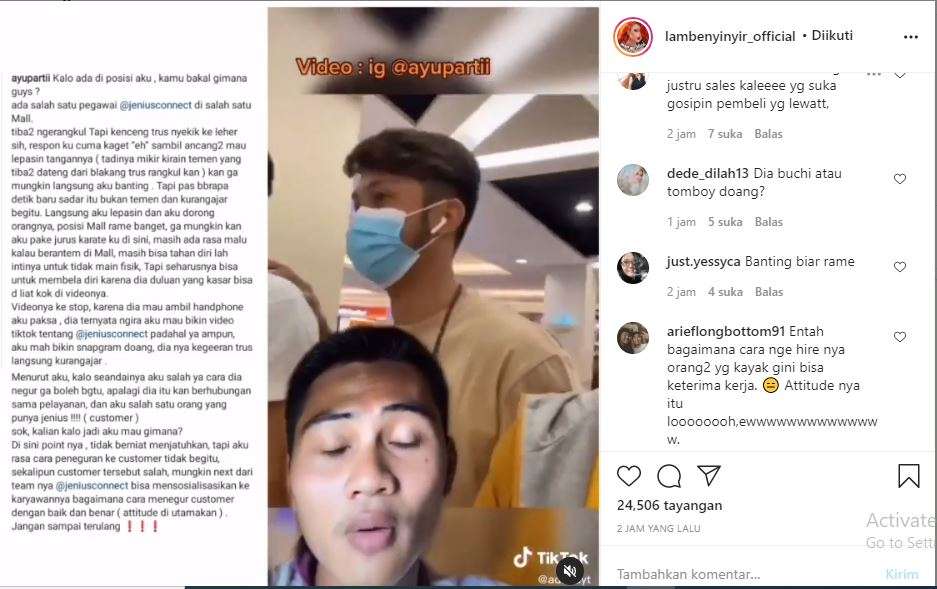This screenshot has height=589, width=937.
Task: Share the post via paper plane
Action: (x=709, y=475)
